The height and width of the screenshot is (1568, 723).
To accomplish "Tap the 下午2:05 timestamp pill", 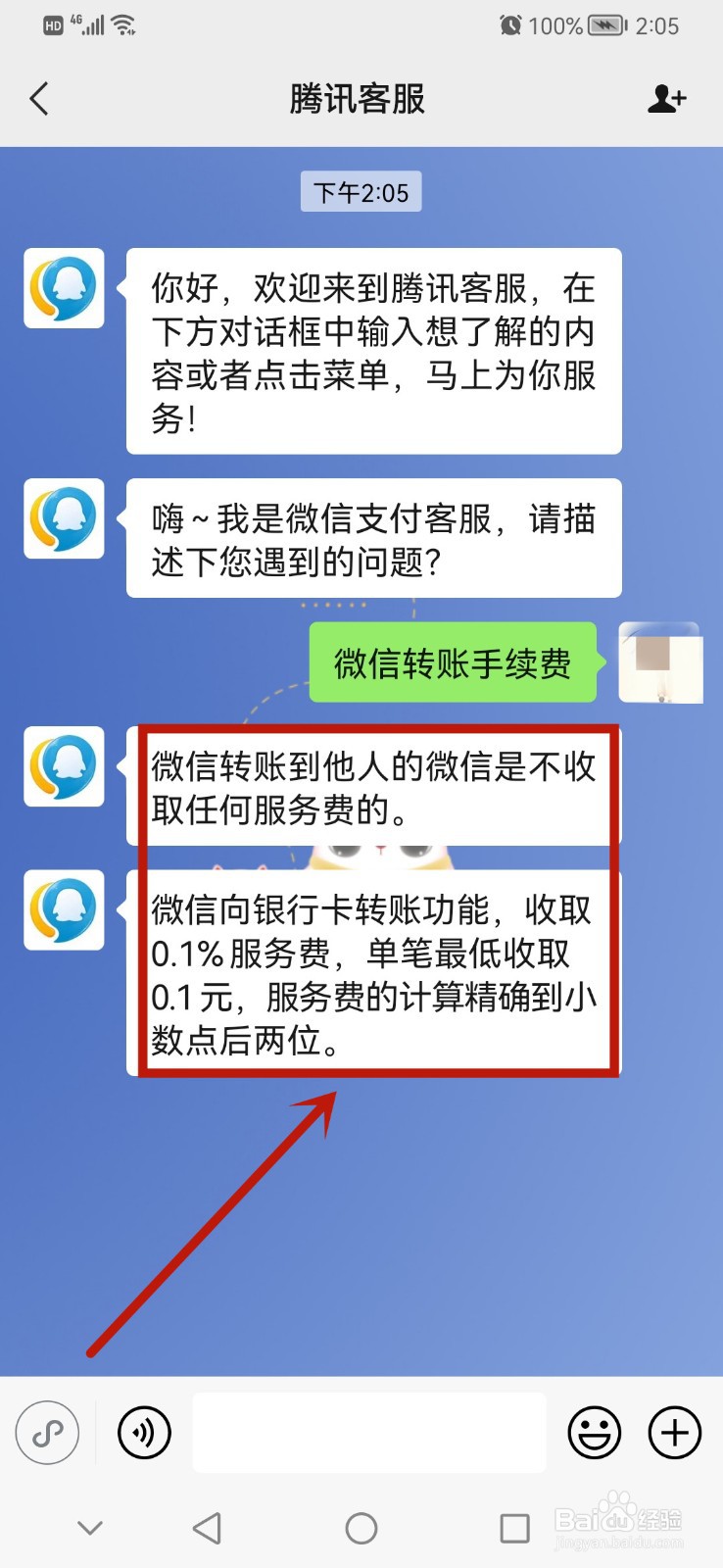I will point(361,193).
